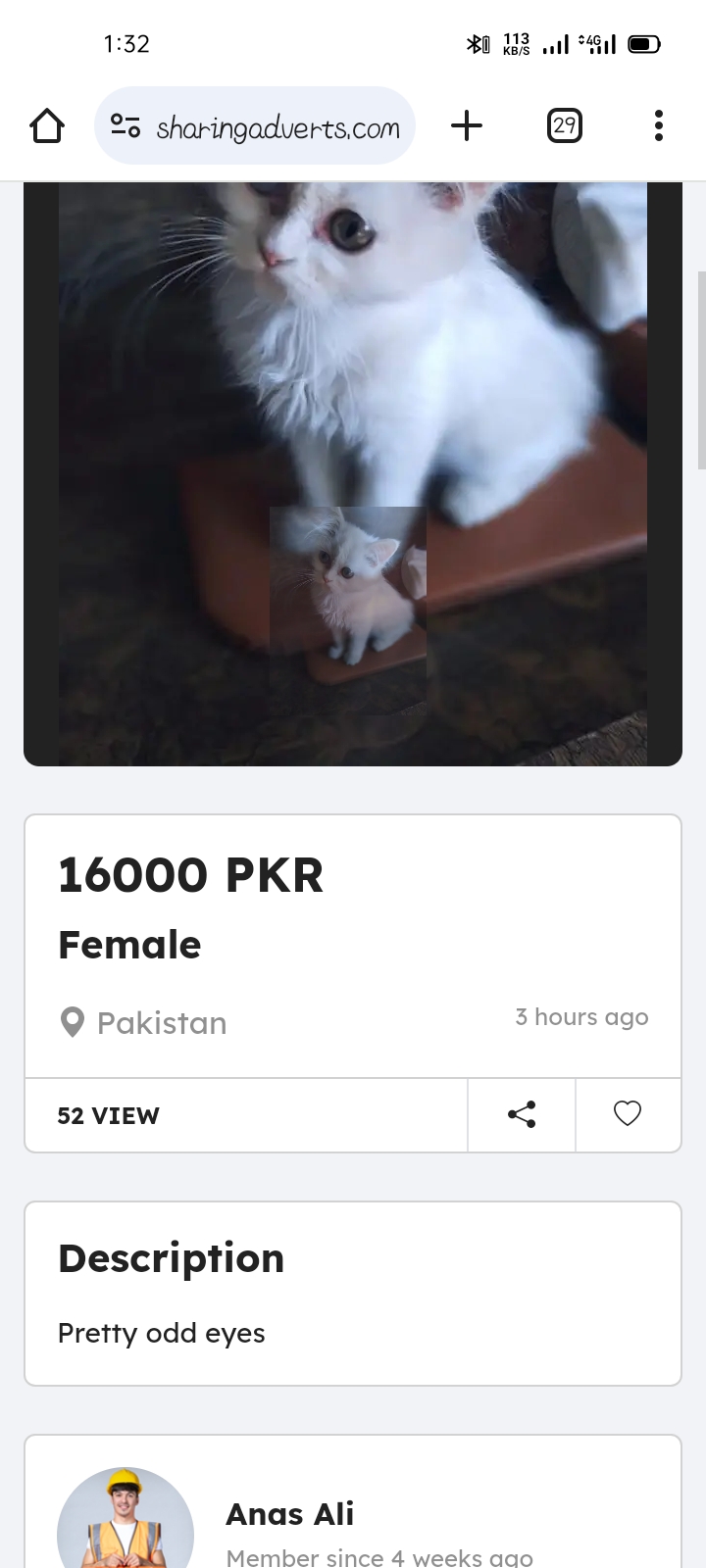This screenshot has width=706, height=1568.
Task: Go to the browser home page
Action: 47,125
